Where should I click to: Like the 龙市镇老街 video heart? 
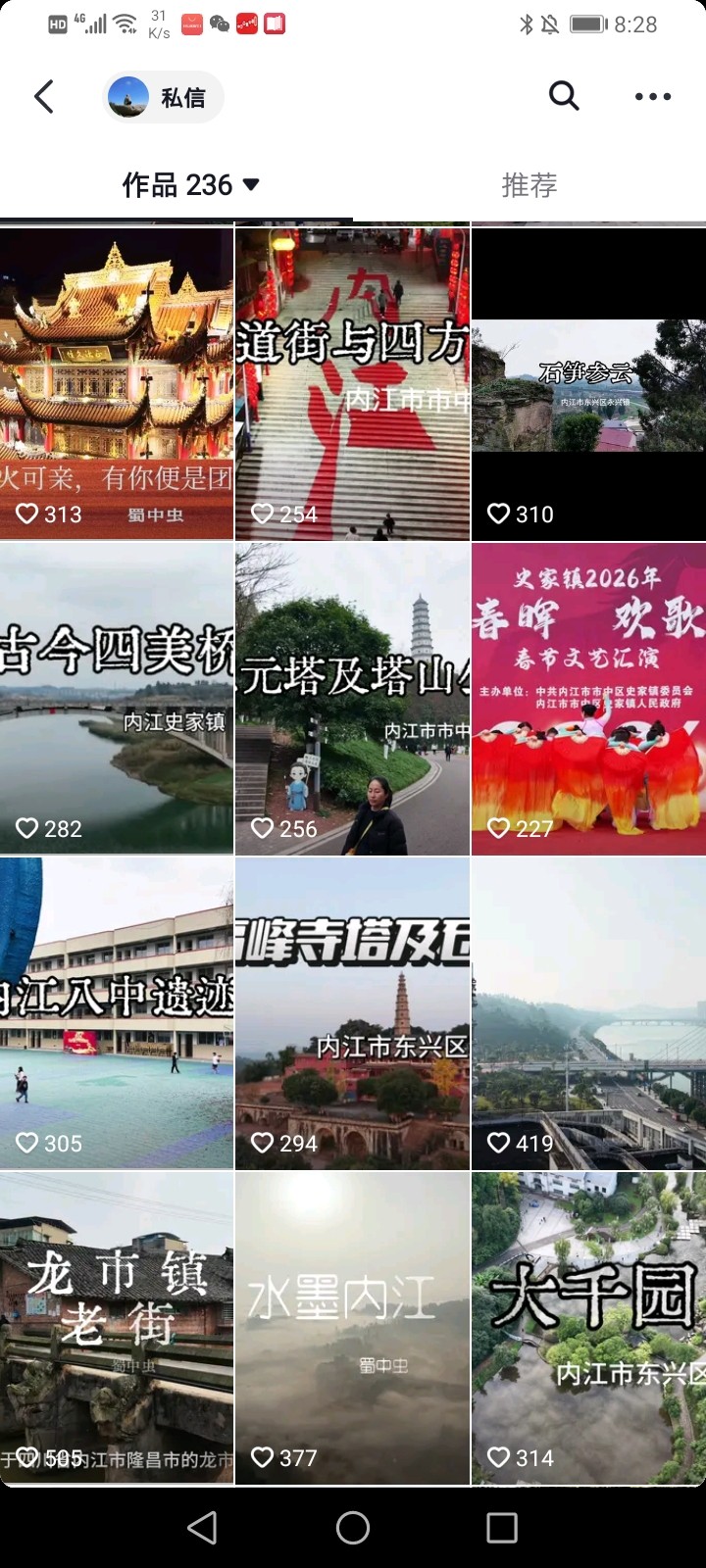click(x=26, y=1457)
